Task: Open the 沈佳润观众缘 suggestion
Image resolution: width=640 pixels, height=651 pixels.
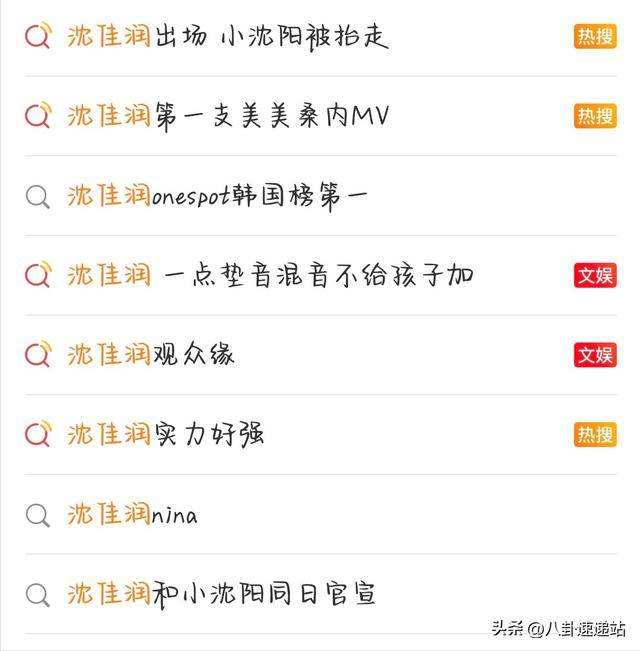Action: 151,354
